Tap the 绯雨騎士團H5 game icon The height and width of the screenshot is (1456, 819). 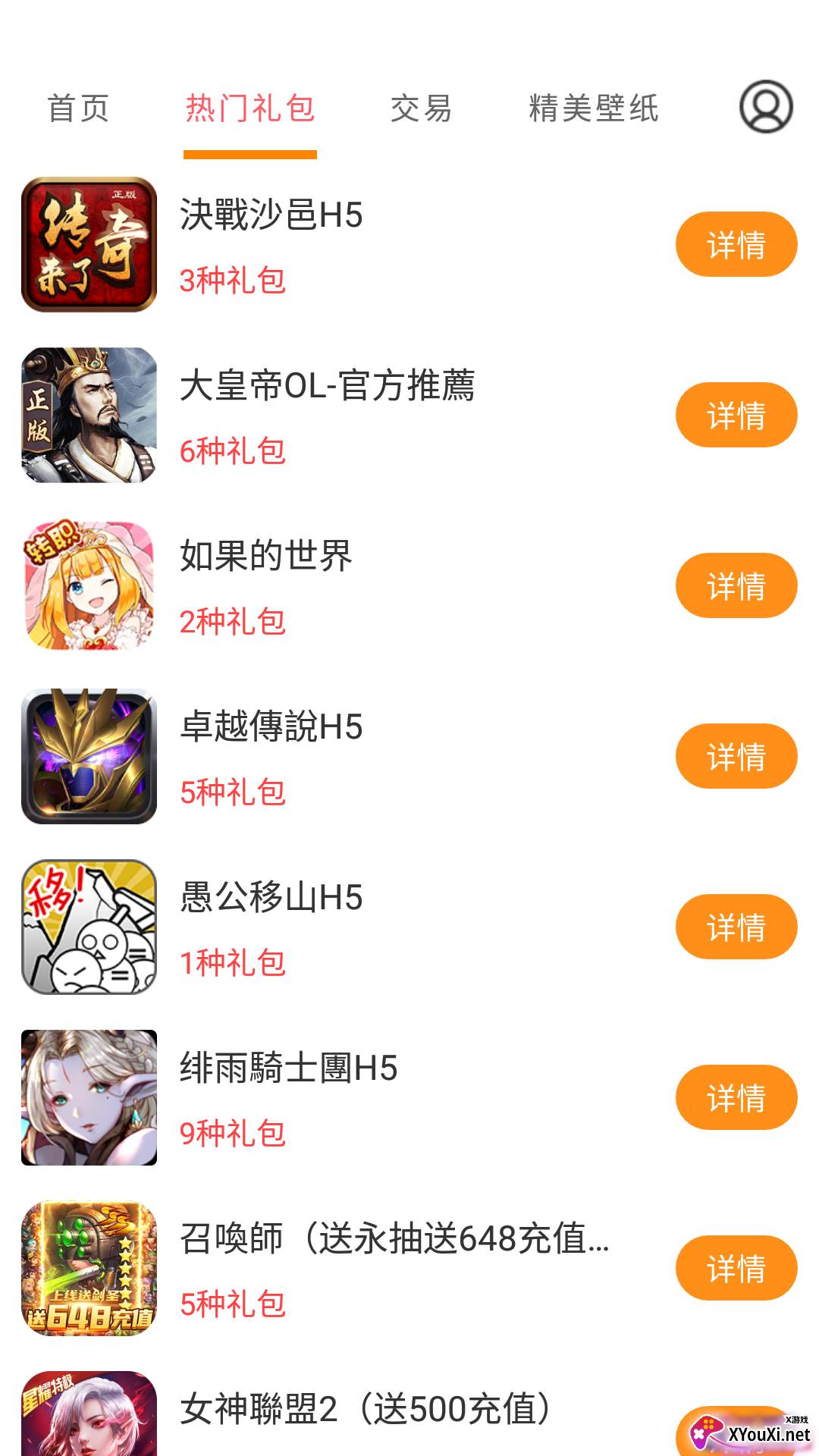click(89, 1097)
